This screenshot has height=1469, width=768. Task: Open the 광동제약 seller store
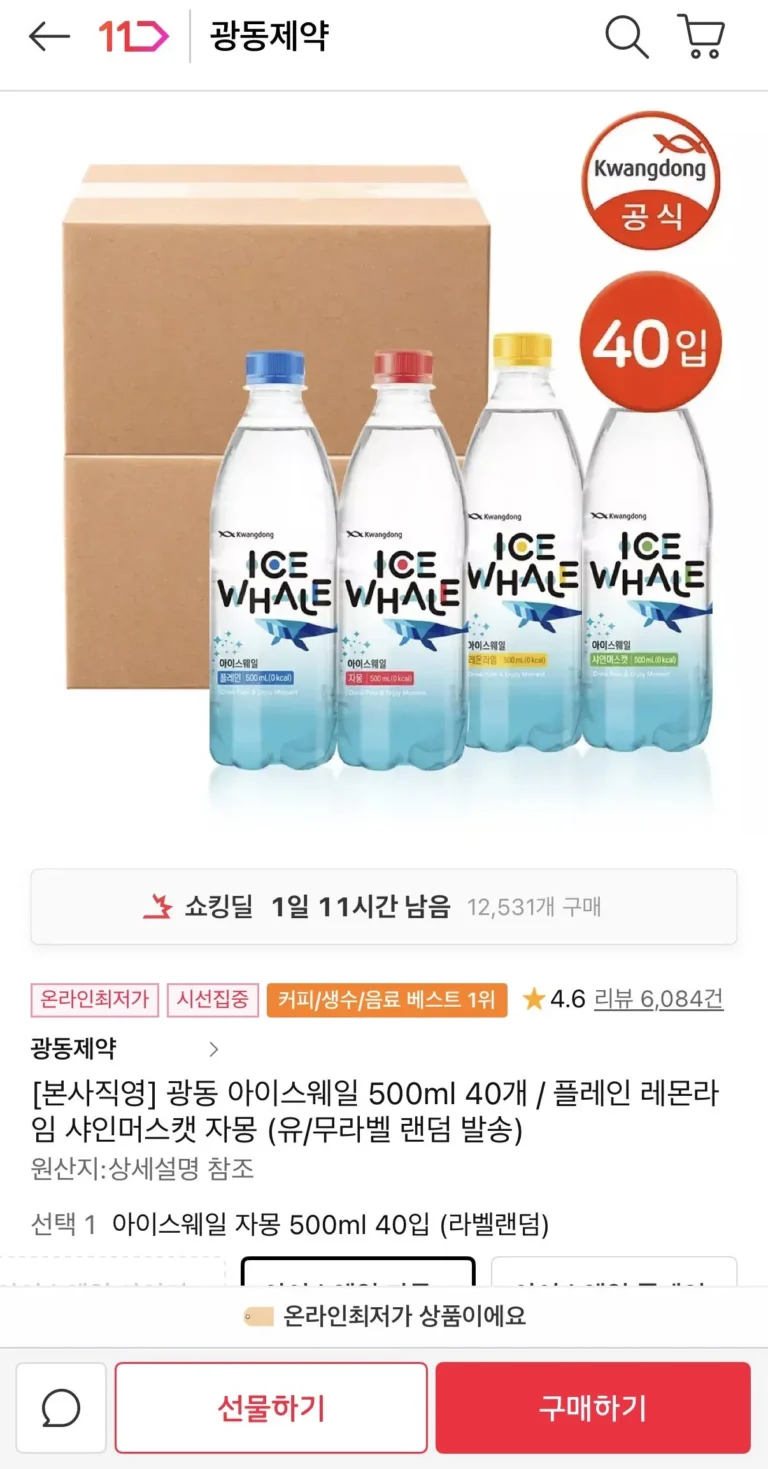(x=125, y=1049)
